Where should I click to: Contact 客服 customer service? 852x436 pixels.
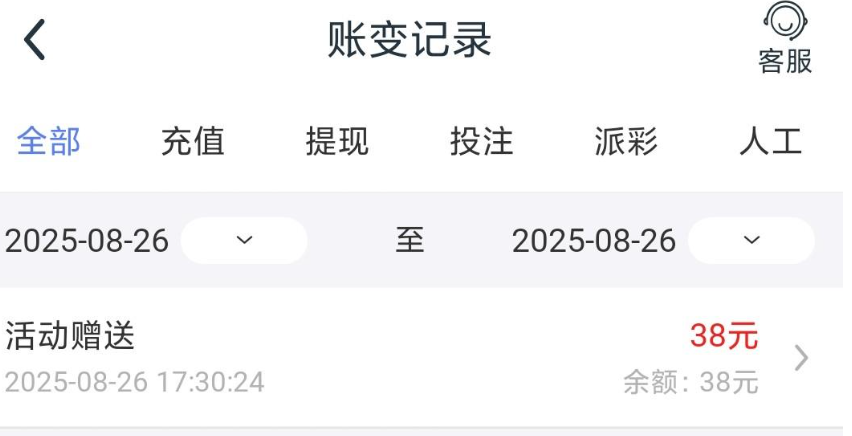pos(785,40)
